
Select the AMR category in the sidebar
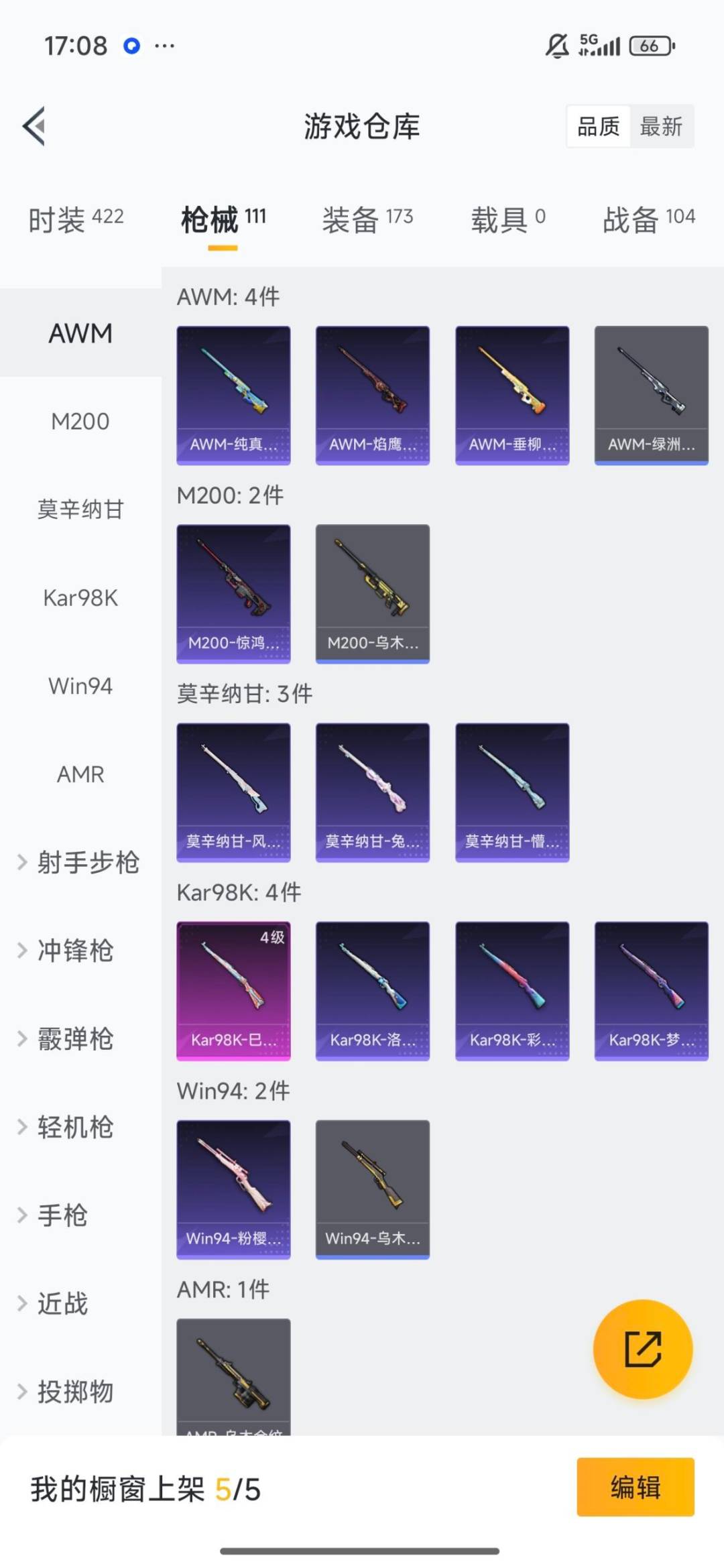(80, 774)
